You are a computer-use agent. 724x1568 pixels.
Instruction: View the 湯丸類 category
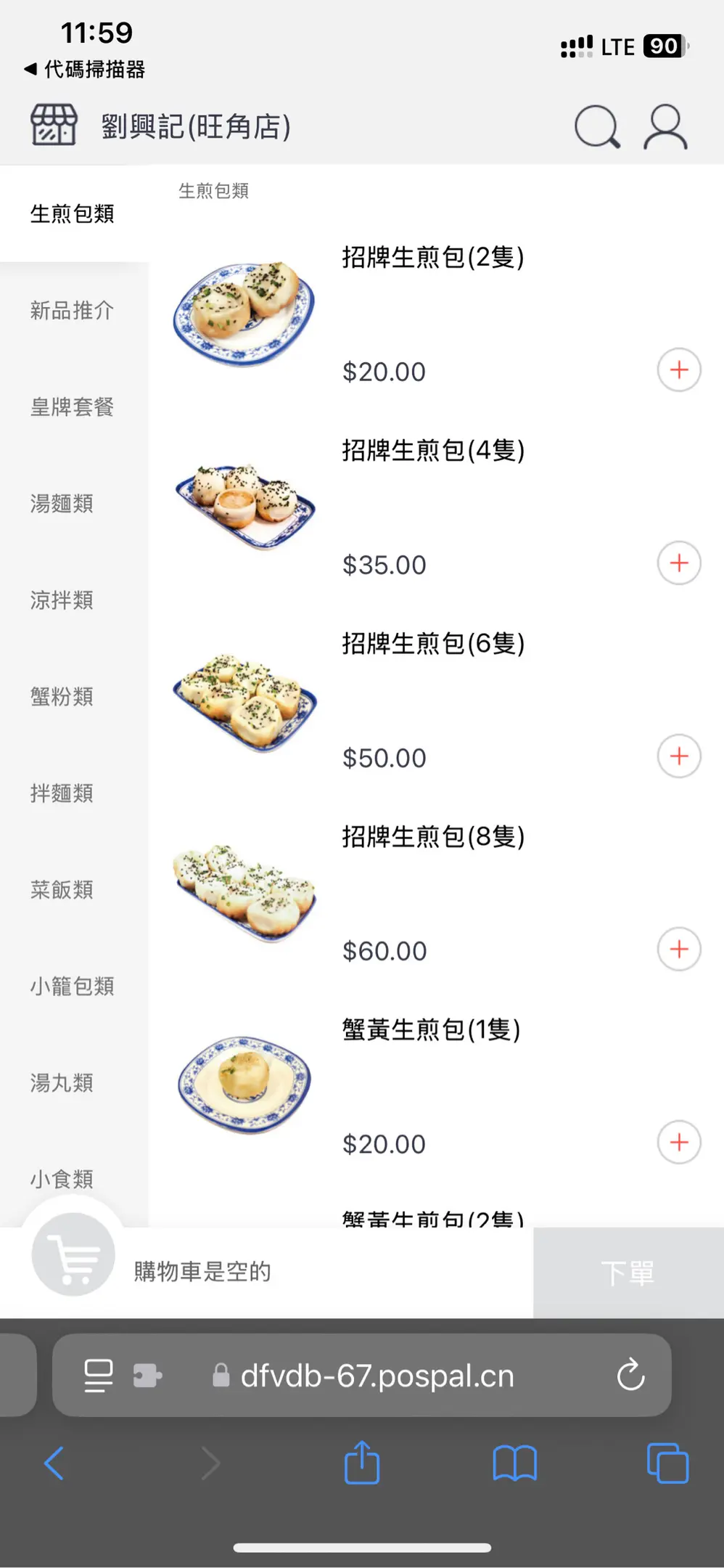62,1083
